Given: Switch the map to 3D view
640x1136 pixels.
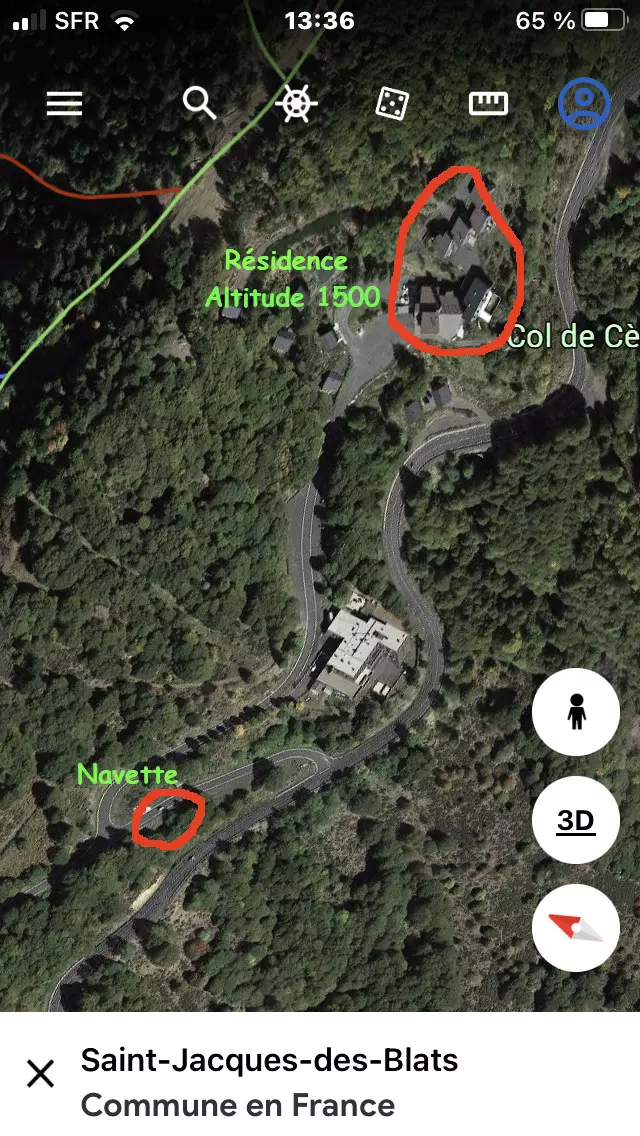Looking at the screenshot, I should click(575, 821).
